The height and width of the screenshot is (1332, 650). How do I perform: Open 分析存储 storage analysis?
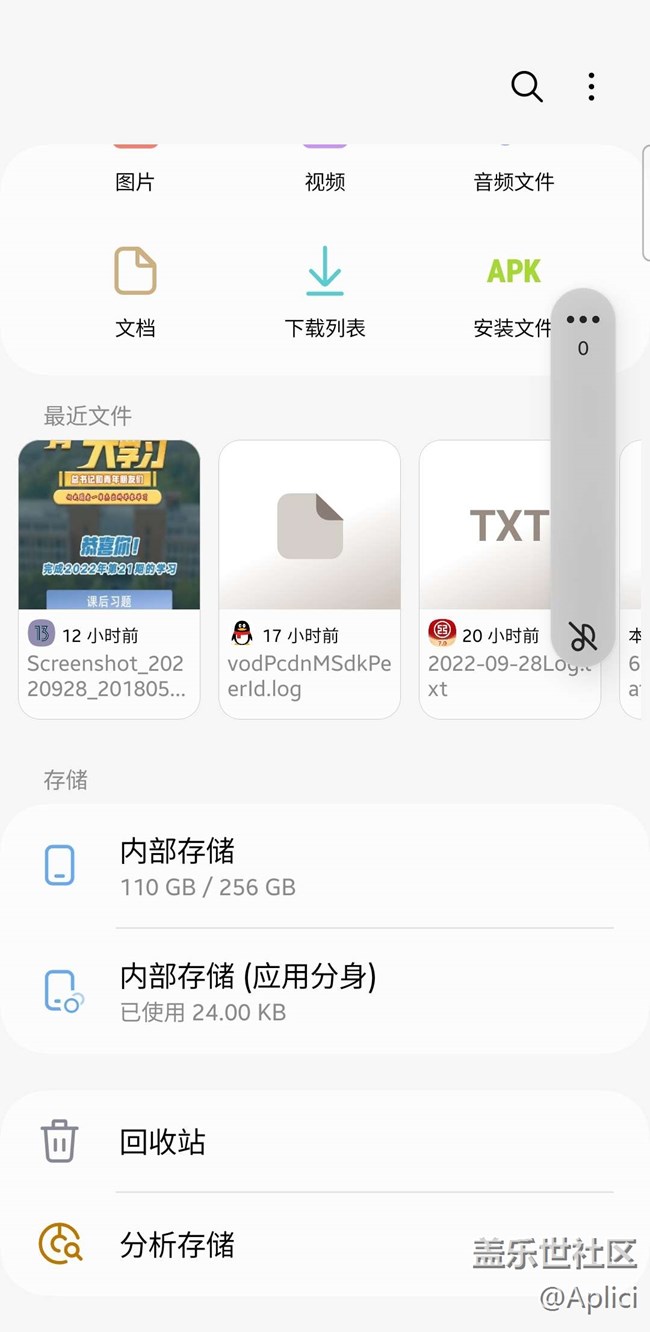coord(325,1245)
